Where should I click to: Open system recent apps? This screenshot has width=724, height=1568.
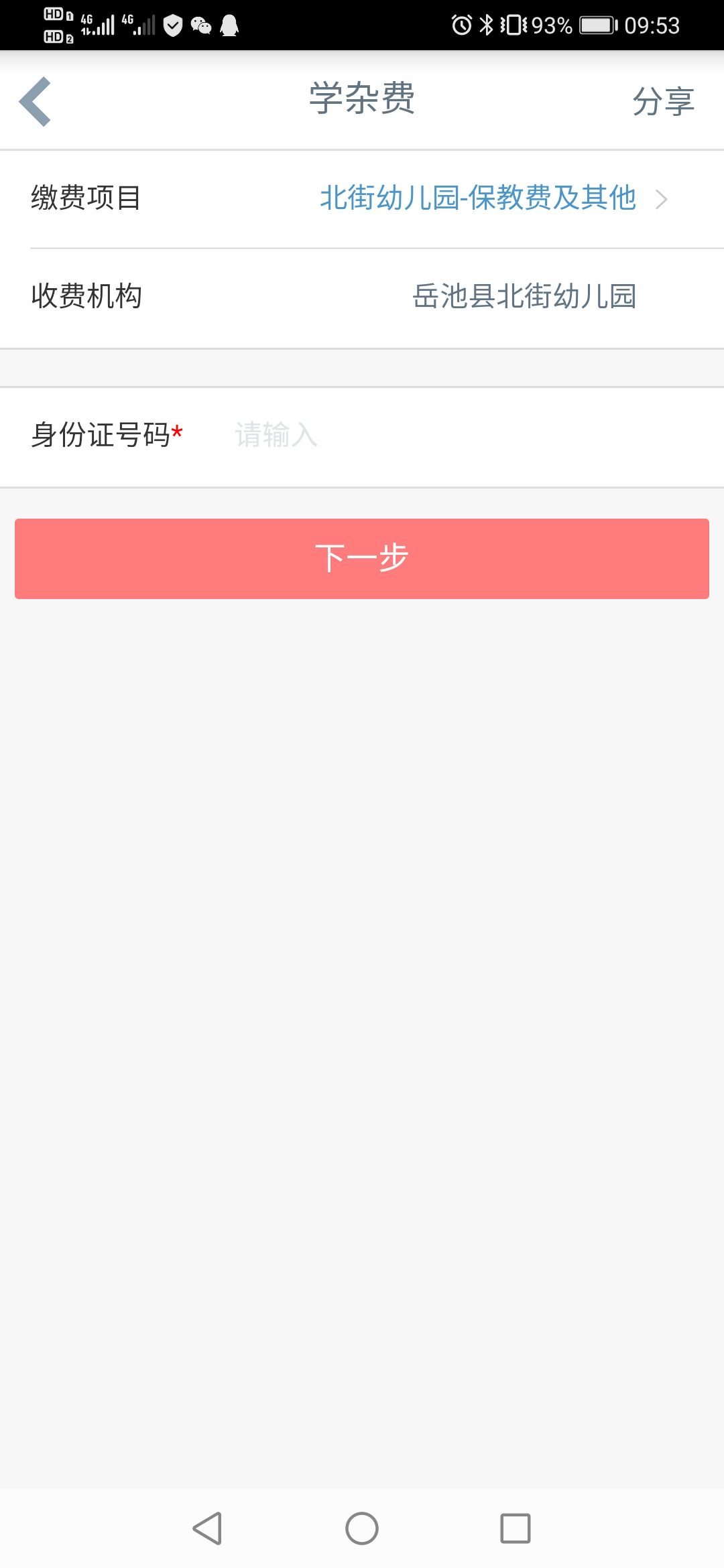[x=515, y=1528]
